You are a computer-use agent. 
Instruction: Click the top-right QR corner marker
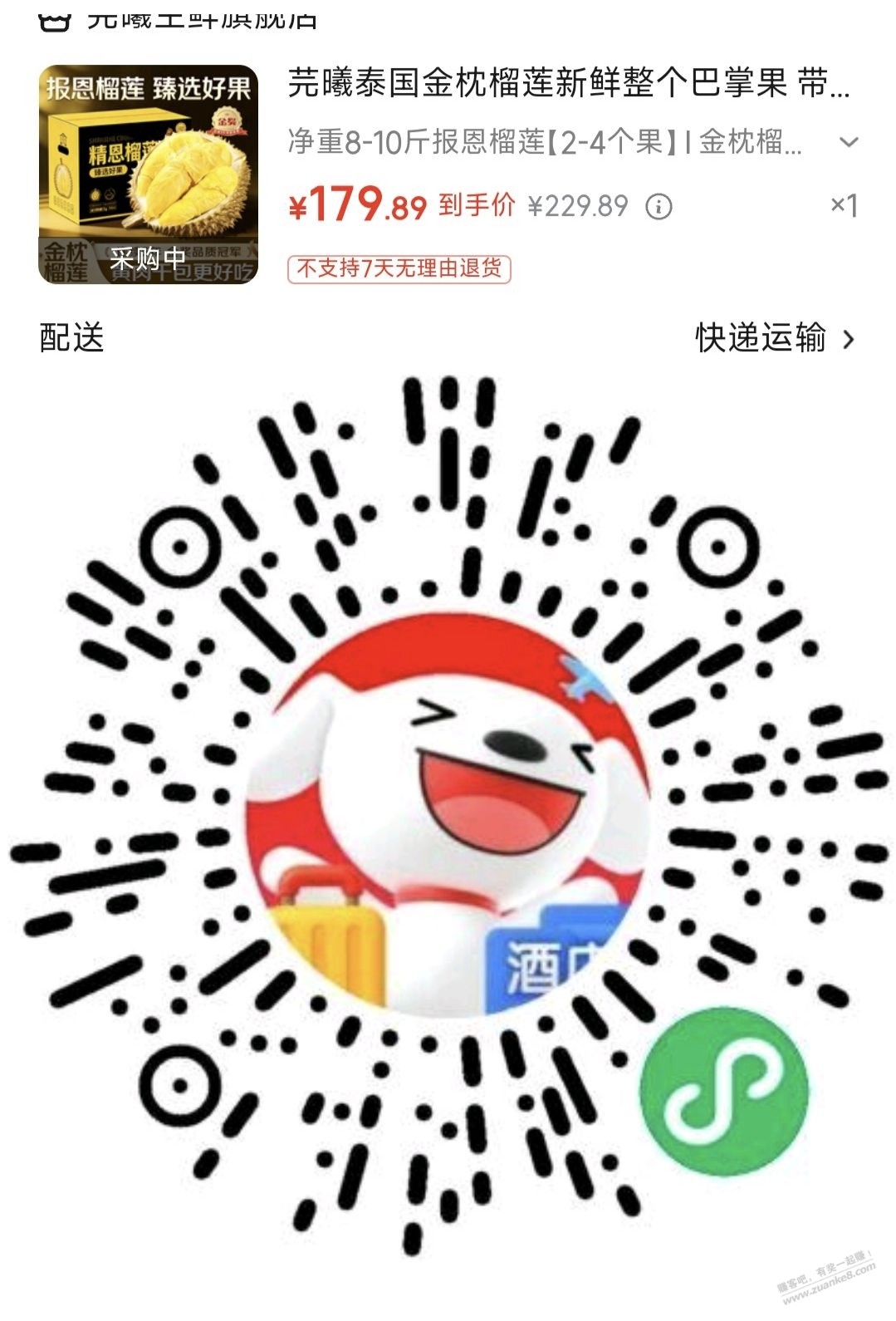(719, 547)
